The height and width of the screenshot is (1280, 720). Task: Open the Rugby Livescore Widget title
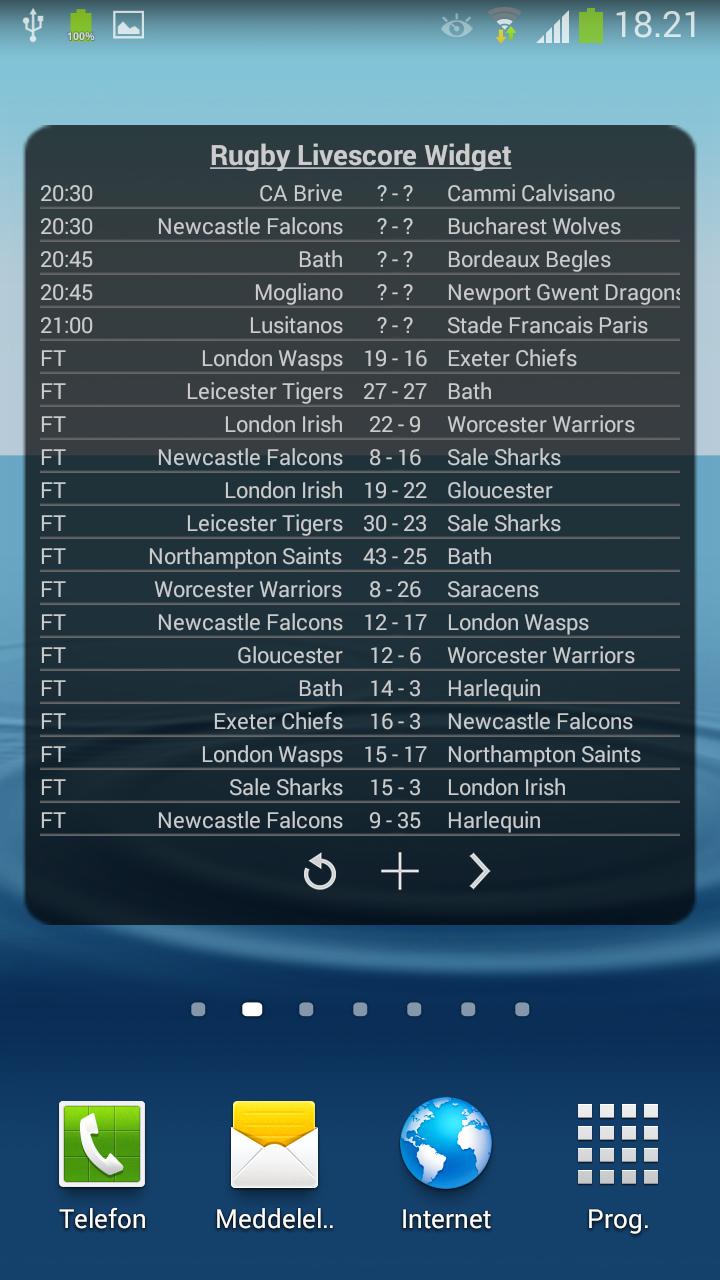[x=359, y=155]
